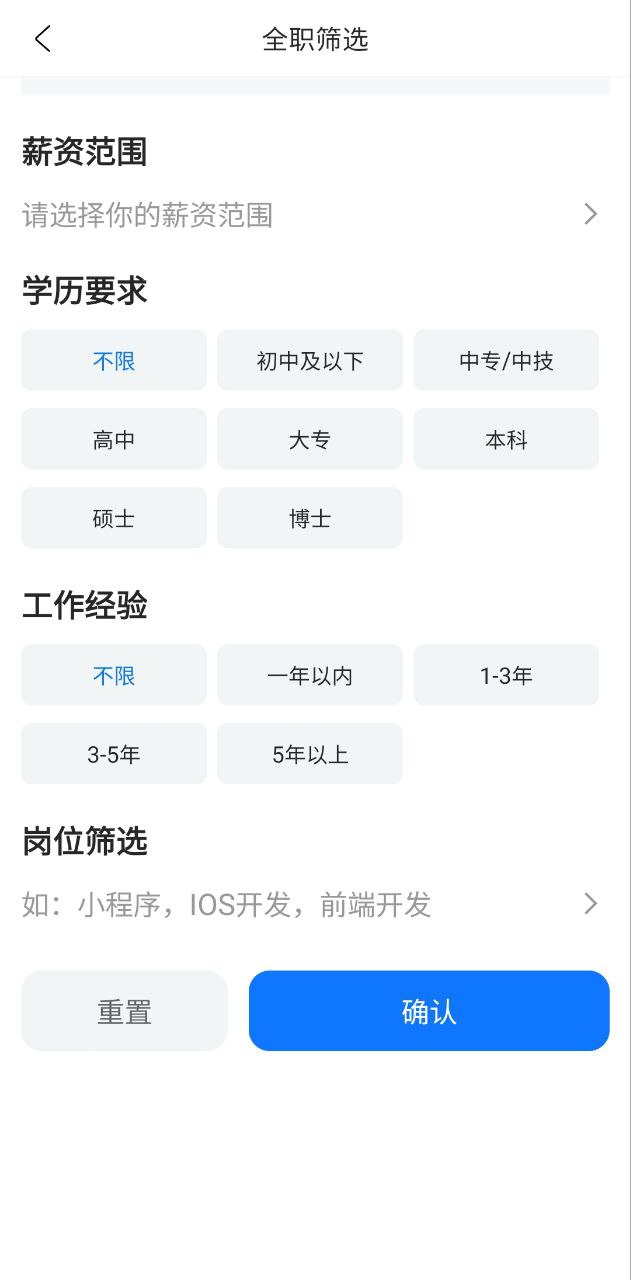Filter by 1-3年 experience
Viewport: 631px width, 1280px height.
pyautogui.click(x=506, y=676)
